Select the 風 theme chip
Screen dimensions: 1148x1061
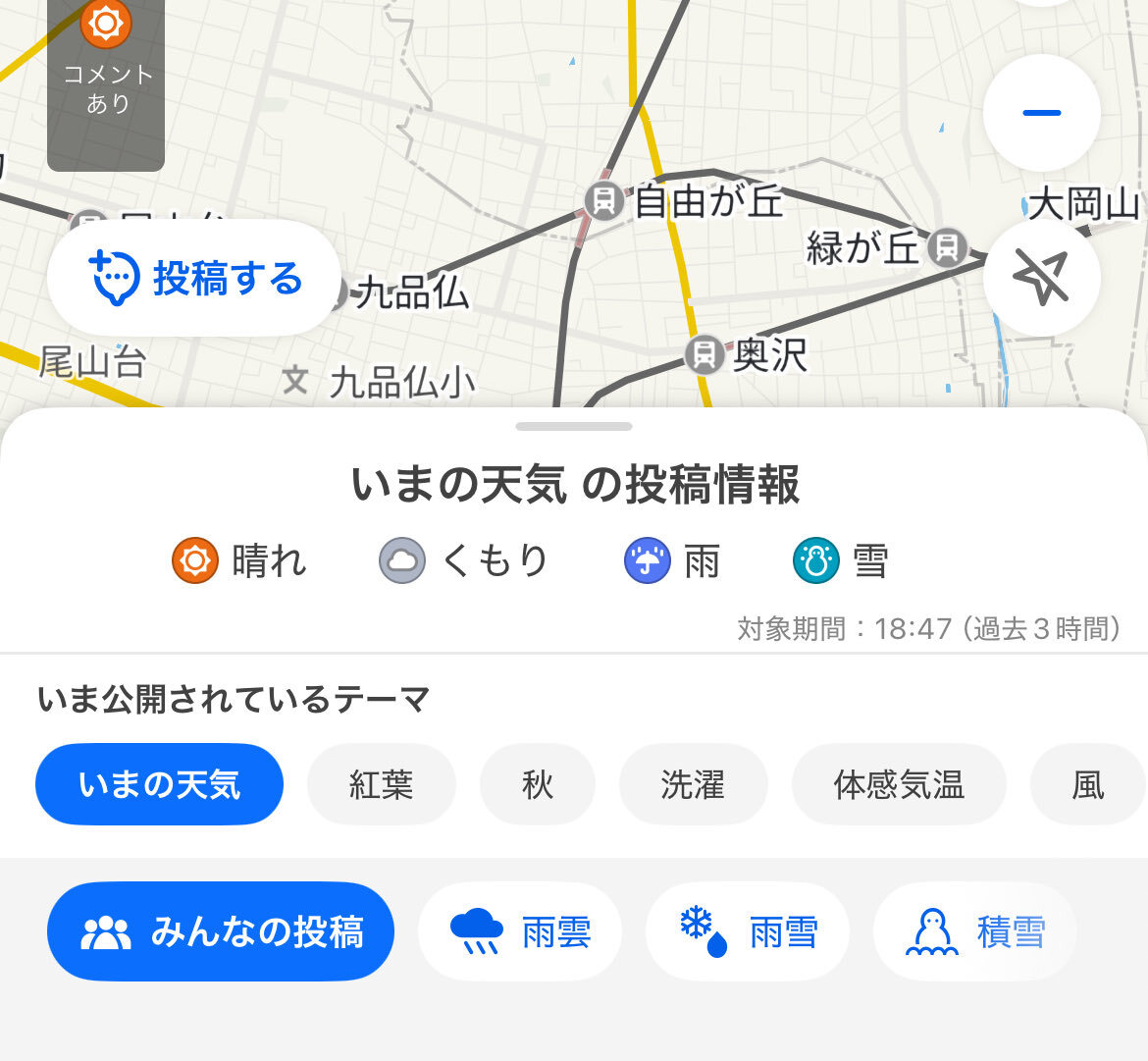1087,784
